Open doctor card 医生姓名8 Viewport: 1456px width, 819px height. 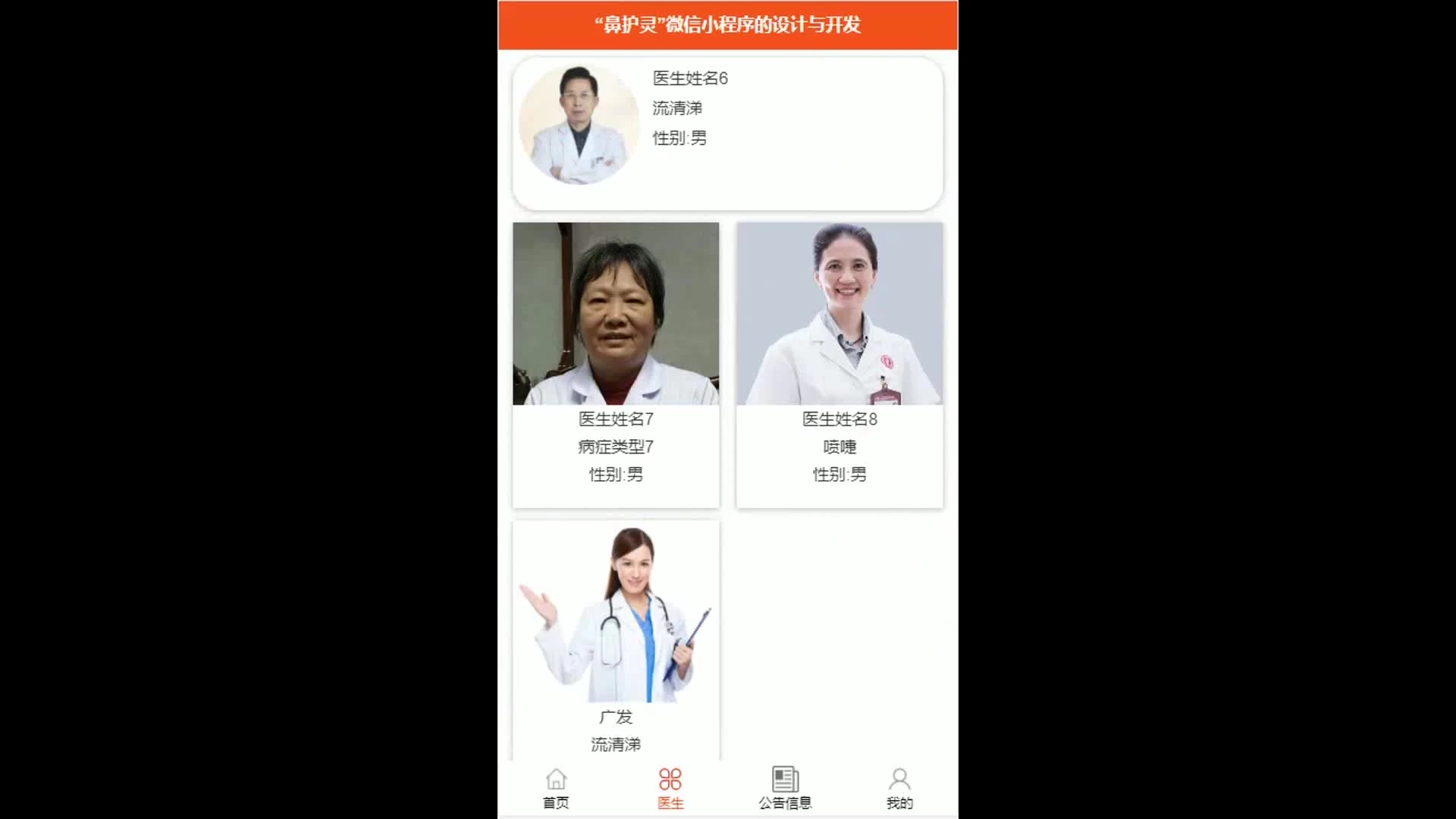pyautogui.click(x=839, y=364)
